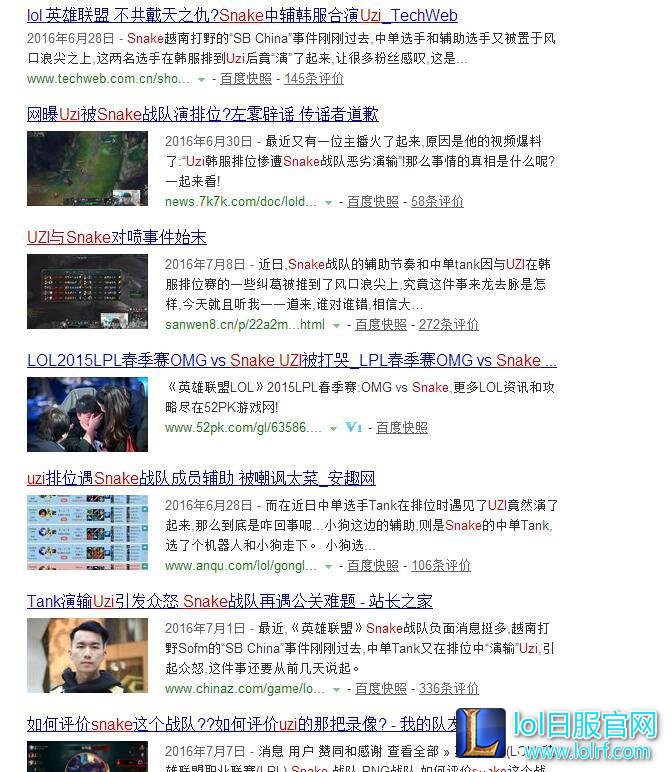672x772 pixels.
Task: Expand the dropdown arrow next to sanwen8.cn
Action: click(x=336, y=325)
